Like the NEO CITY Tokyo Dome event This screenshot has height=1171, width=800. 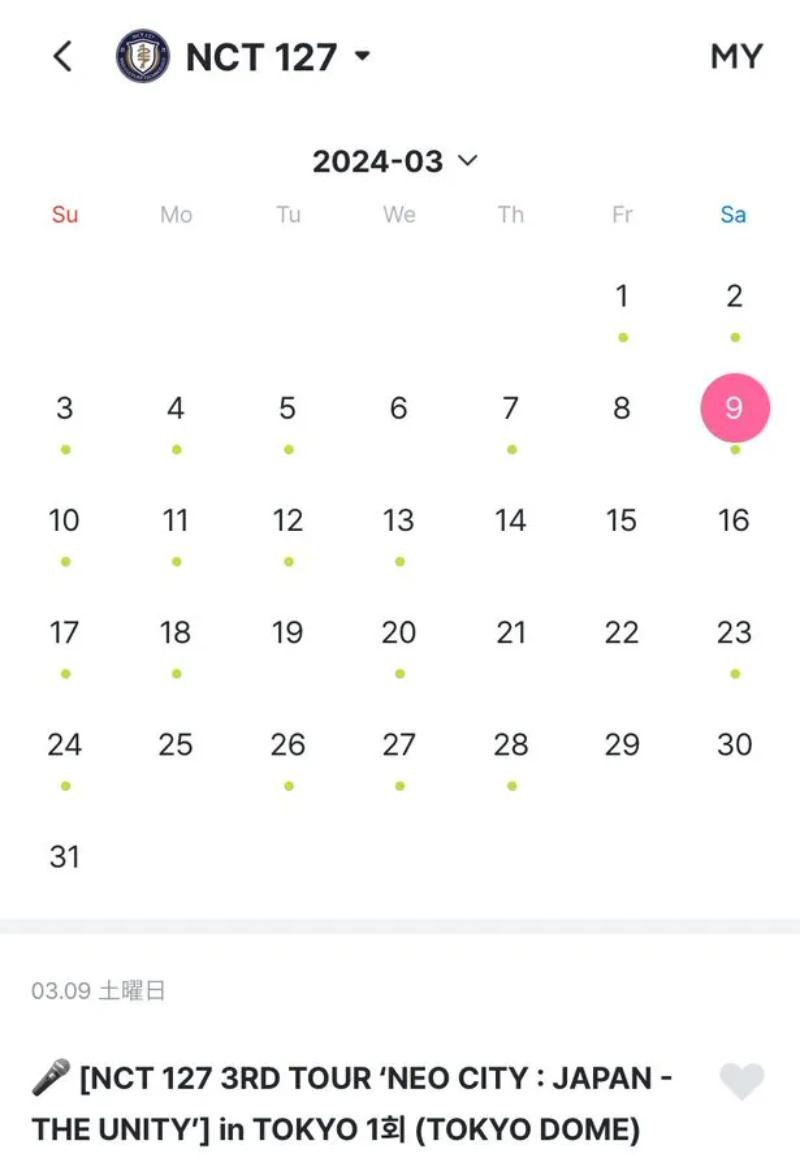[741, 1082]
